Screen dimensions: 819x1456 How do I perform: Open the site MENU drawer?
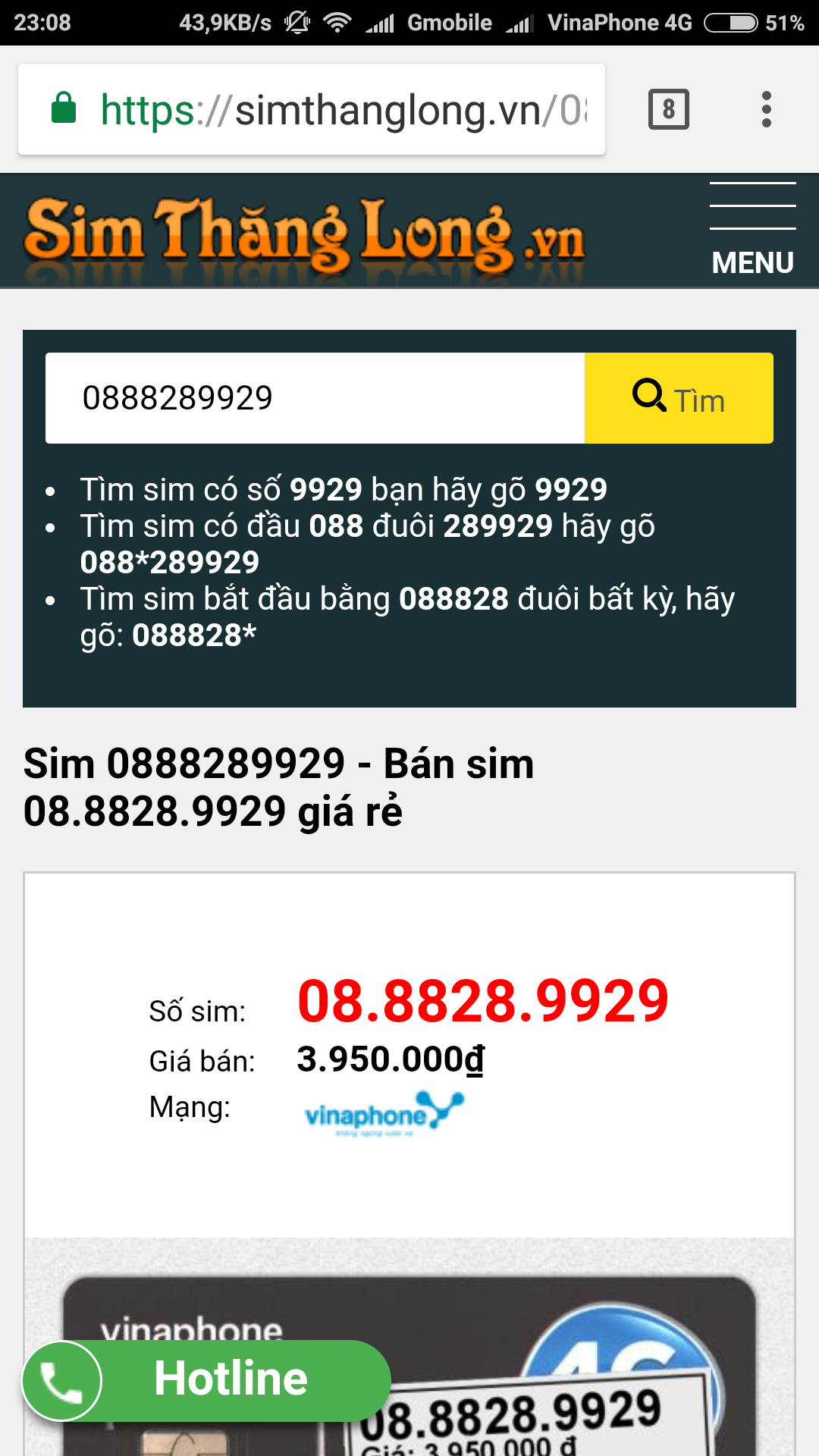(x=752, y=231)
